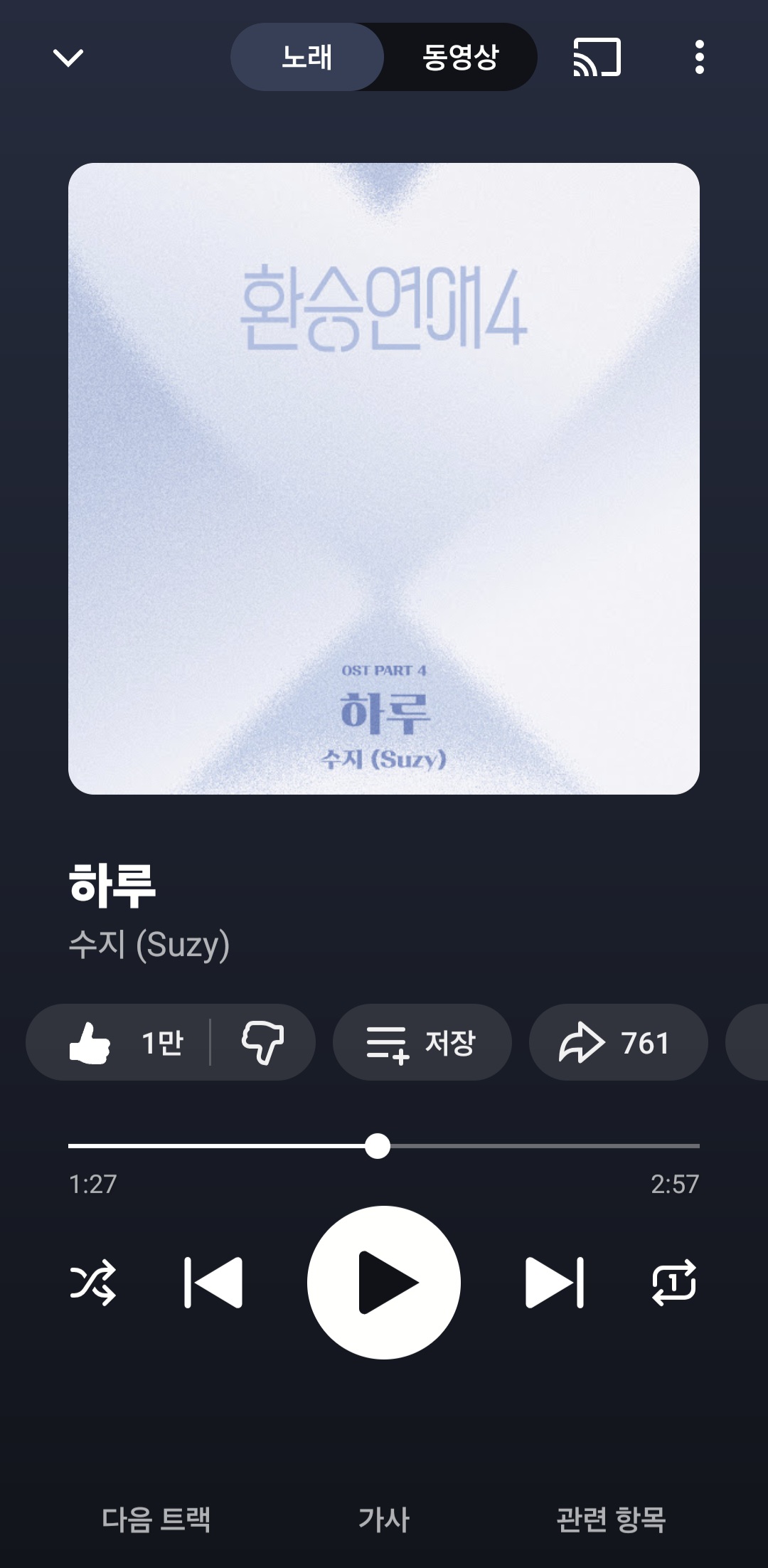Open the cast to device option
The image size is (768, 1568).
coord(597,57)
